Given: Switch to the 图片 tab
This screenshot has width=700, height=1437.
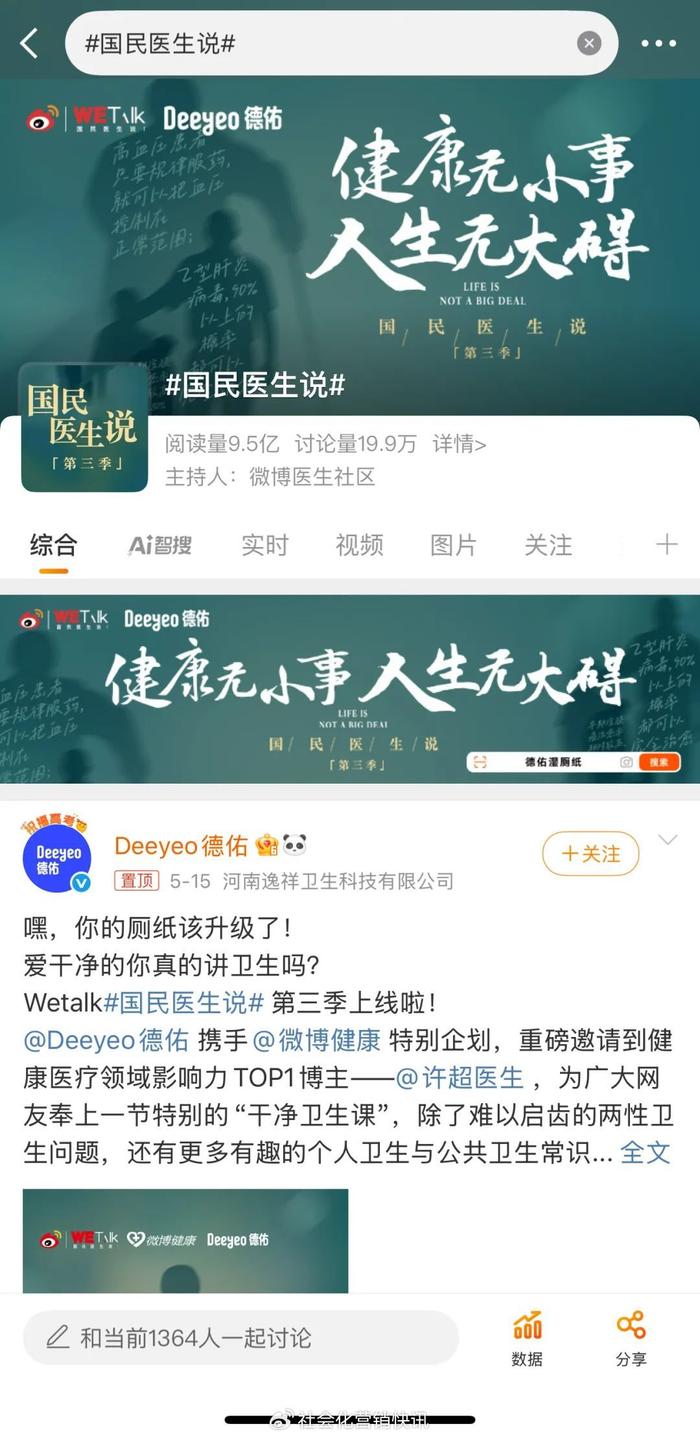Looking at the screenshot, I should click(453, 545).
